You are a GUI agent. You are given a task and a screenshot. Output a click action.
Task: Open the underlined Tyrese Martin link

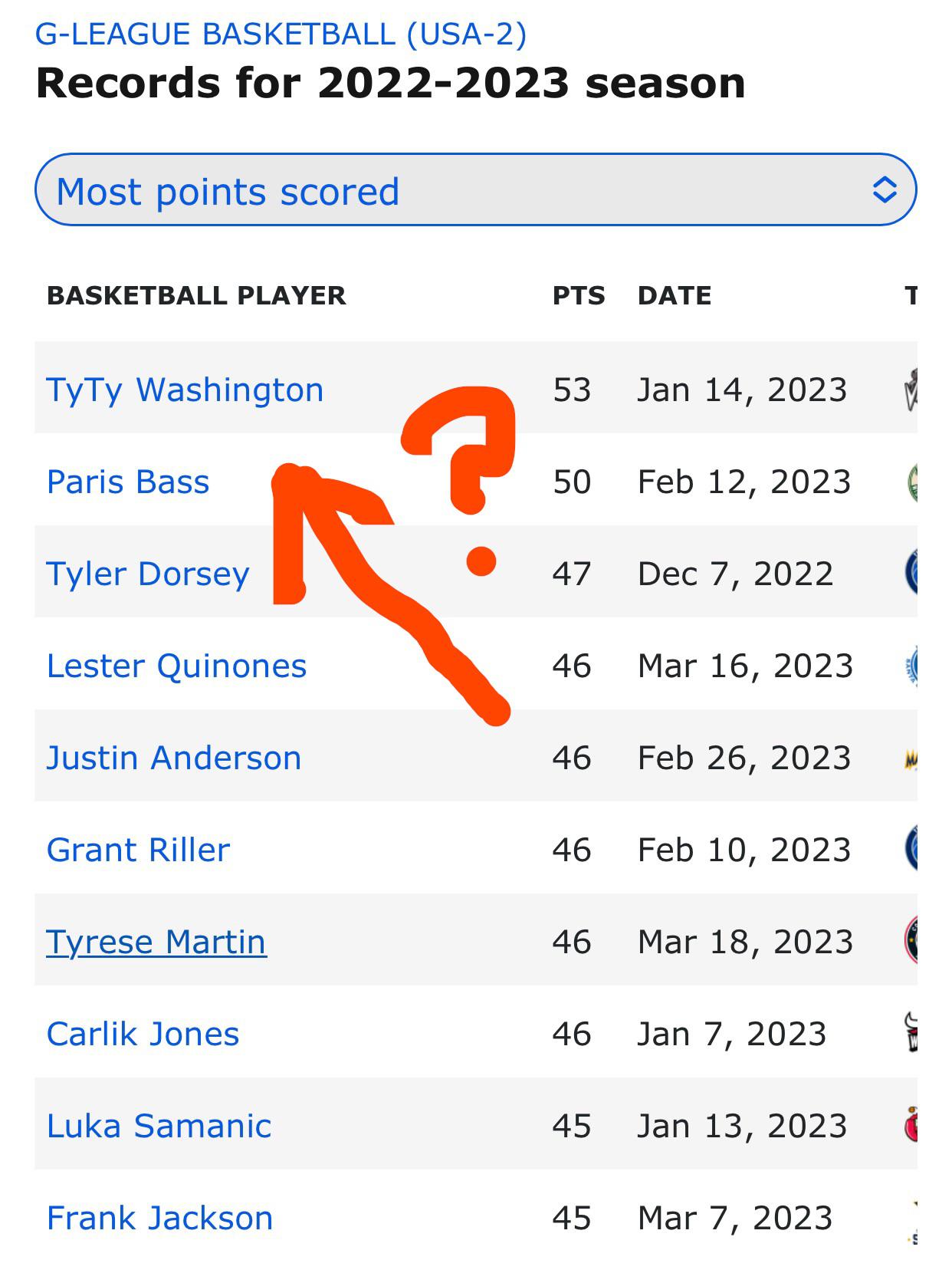[x=156, y=942]
